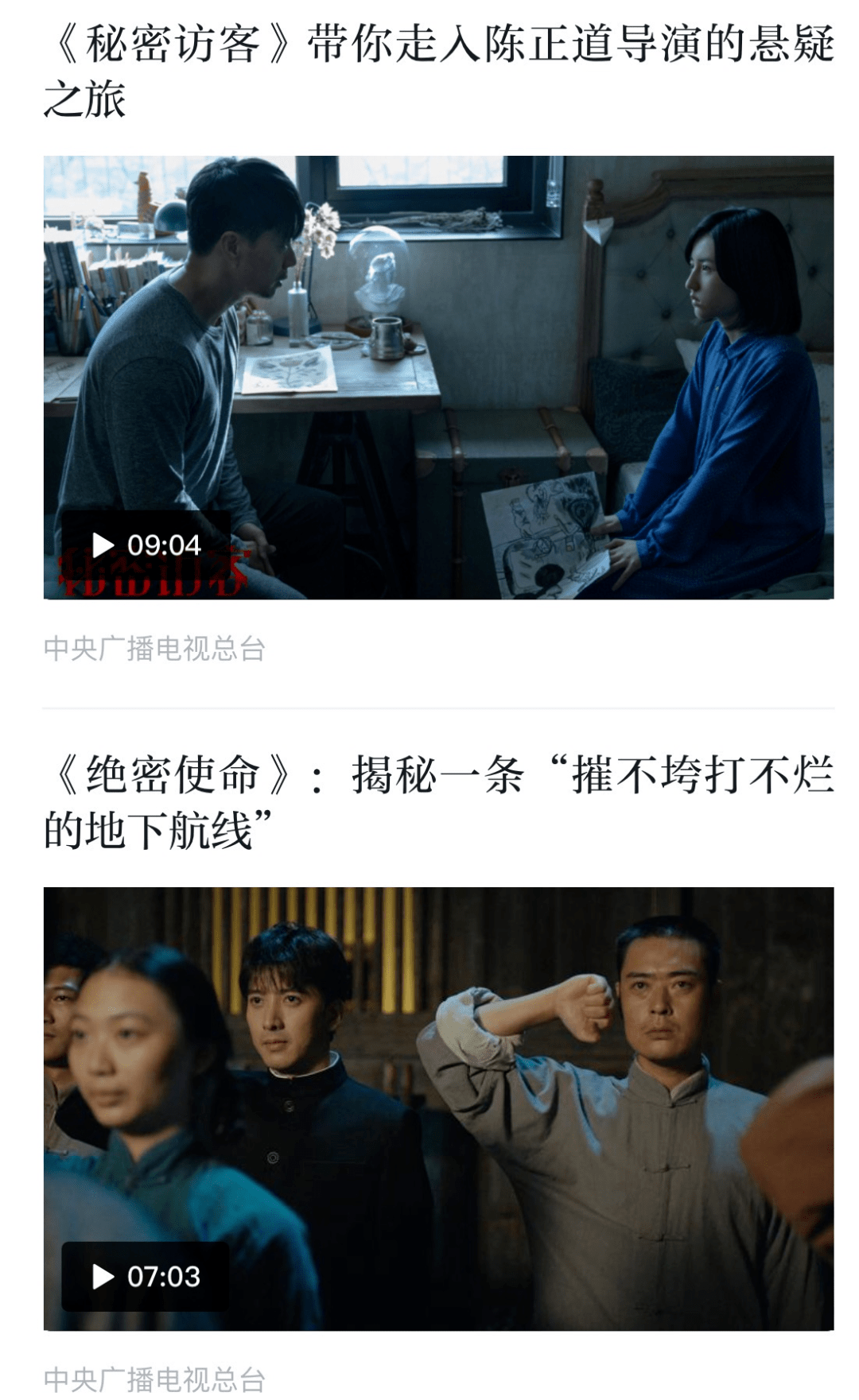Play the 09:04 video of 《秘密访客》

click(x=438, y=377)
